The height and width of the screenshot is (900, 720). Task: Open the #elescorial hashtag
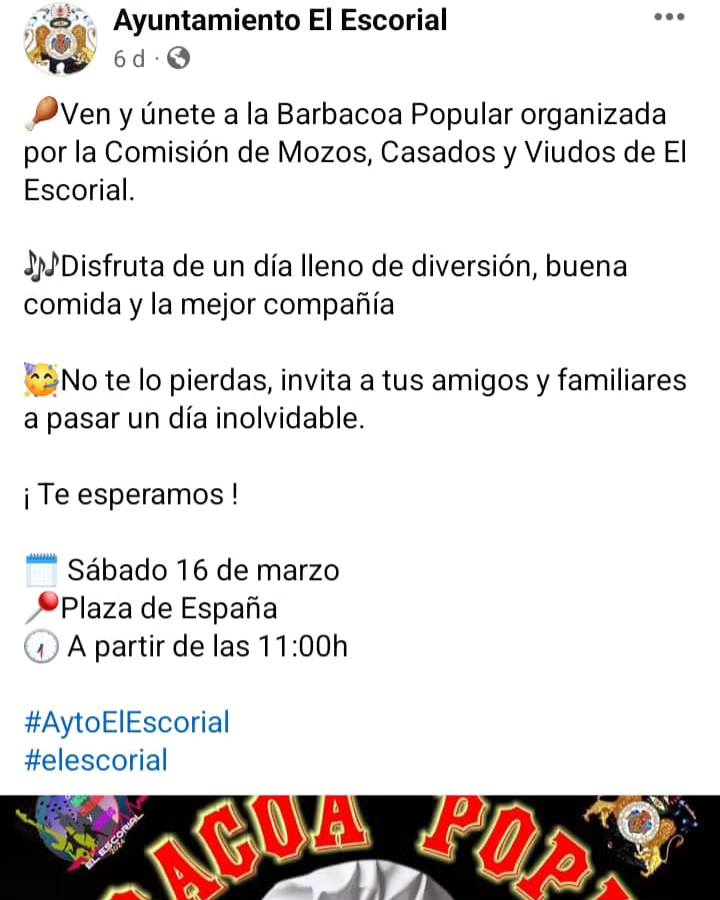[96, 759]
